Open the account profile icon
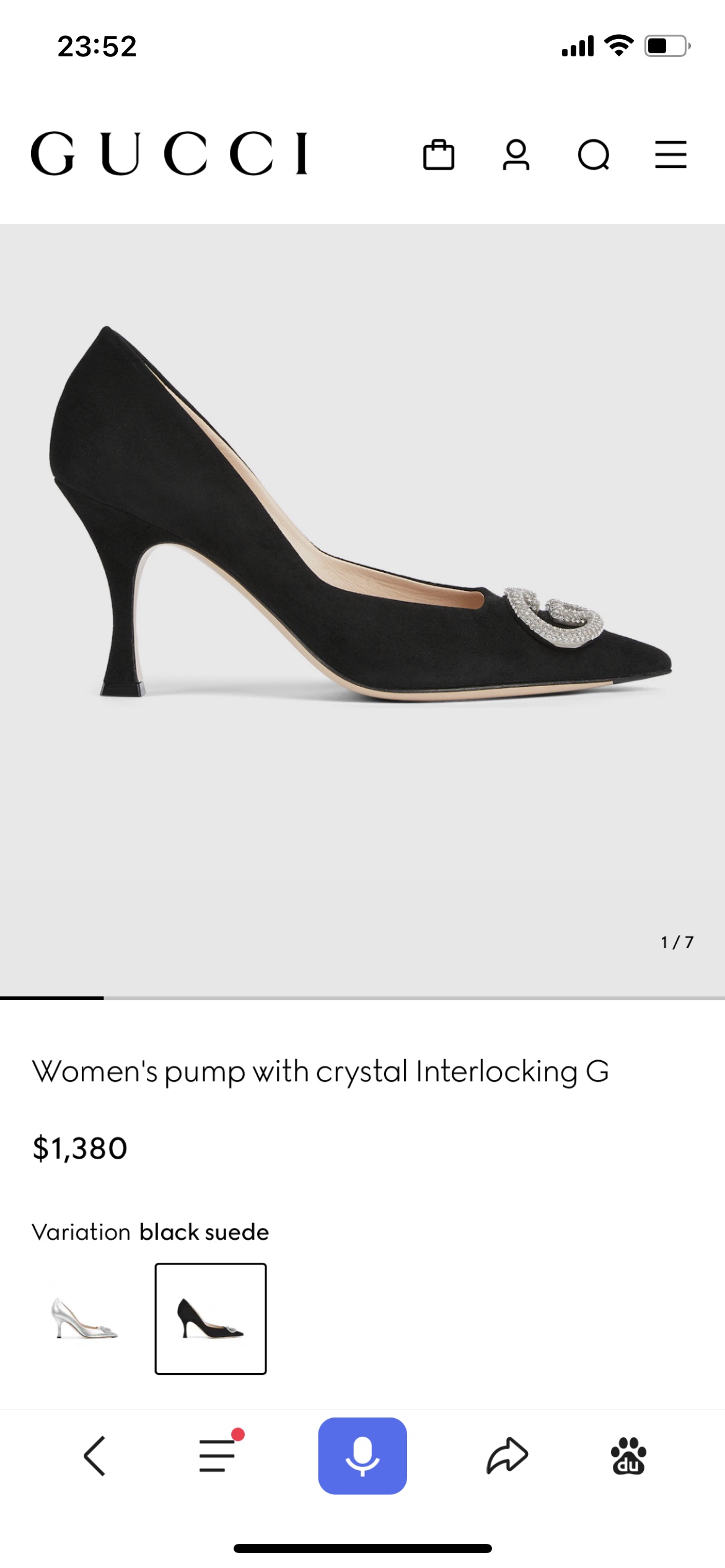 click(x=516, y=154)
